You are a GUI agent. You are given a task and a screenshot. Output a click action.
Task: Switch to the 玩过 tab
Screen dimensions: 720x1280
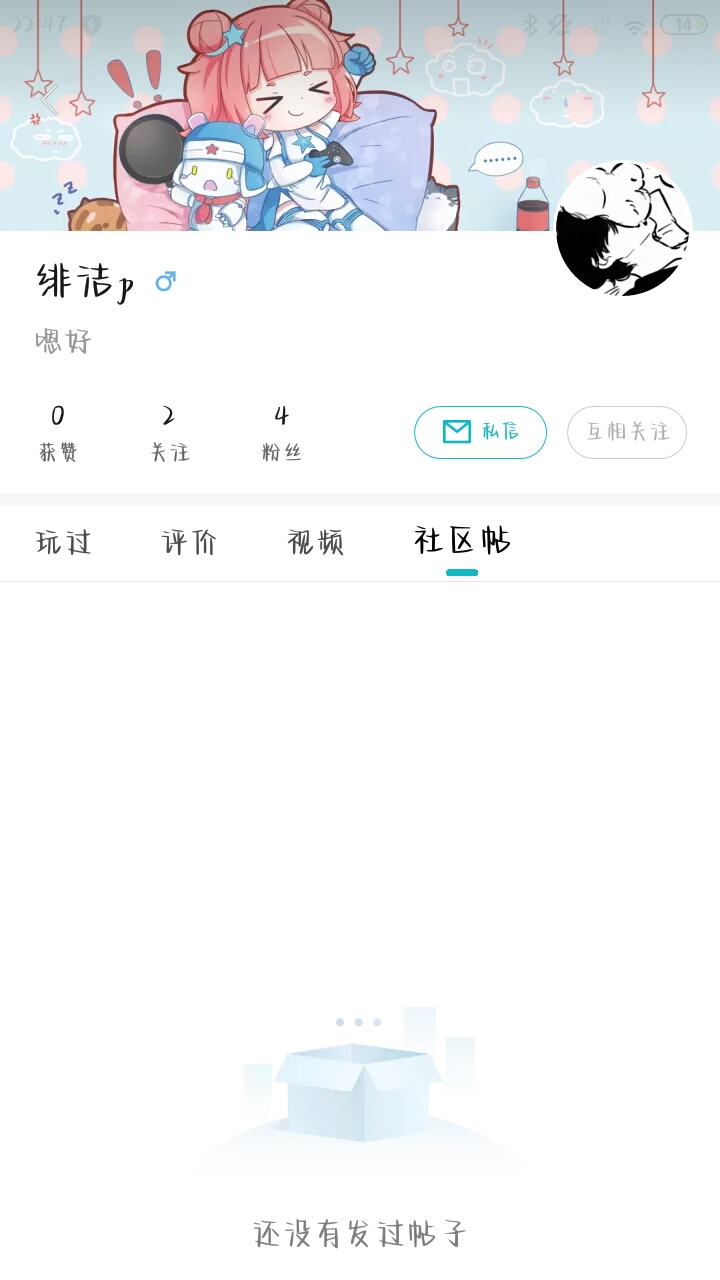(64, 542)
